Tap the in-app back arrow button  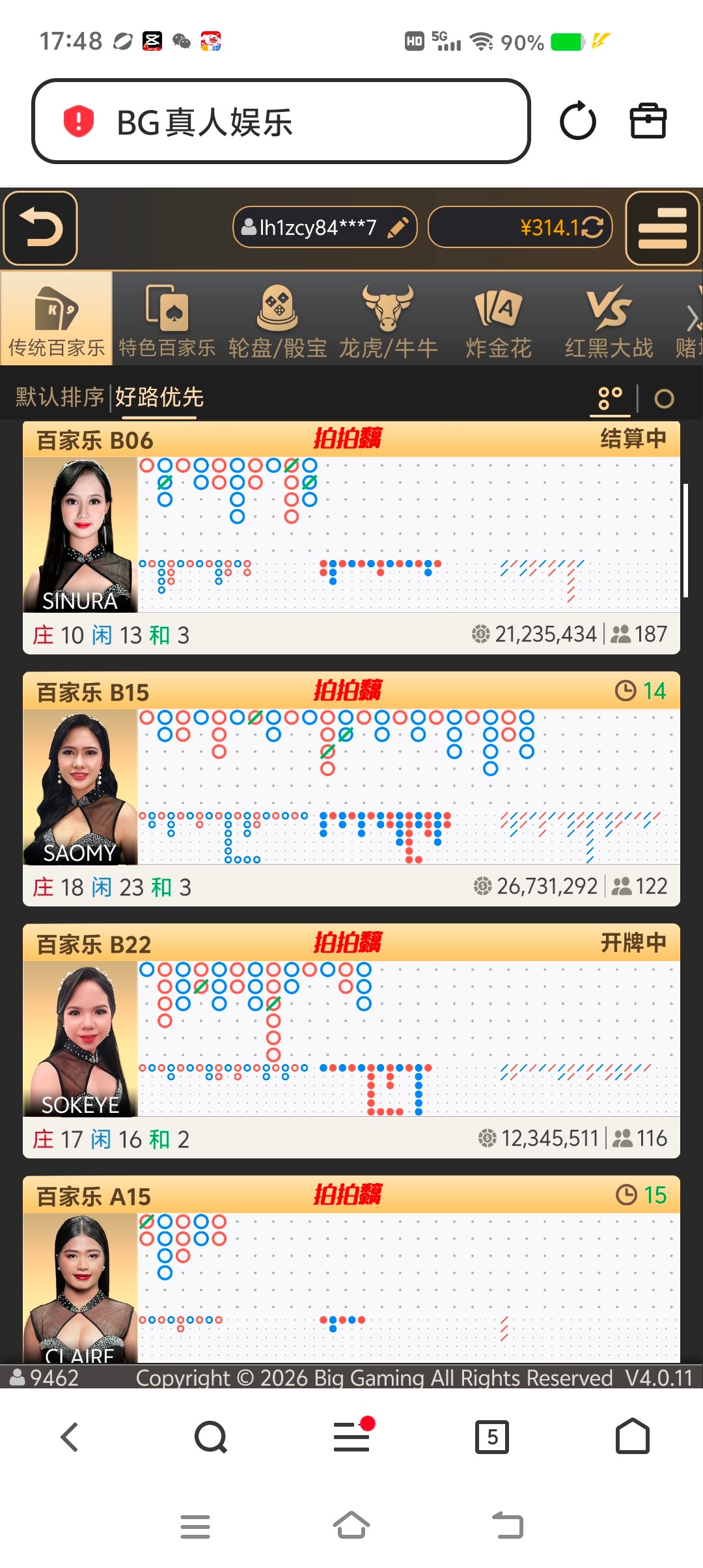40,229
